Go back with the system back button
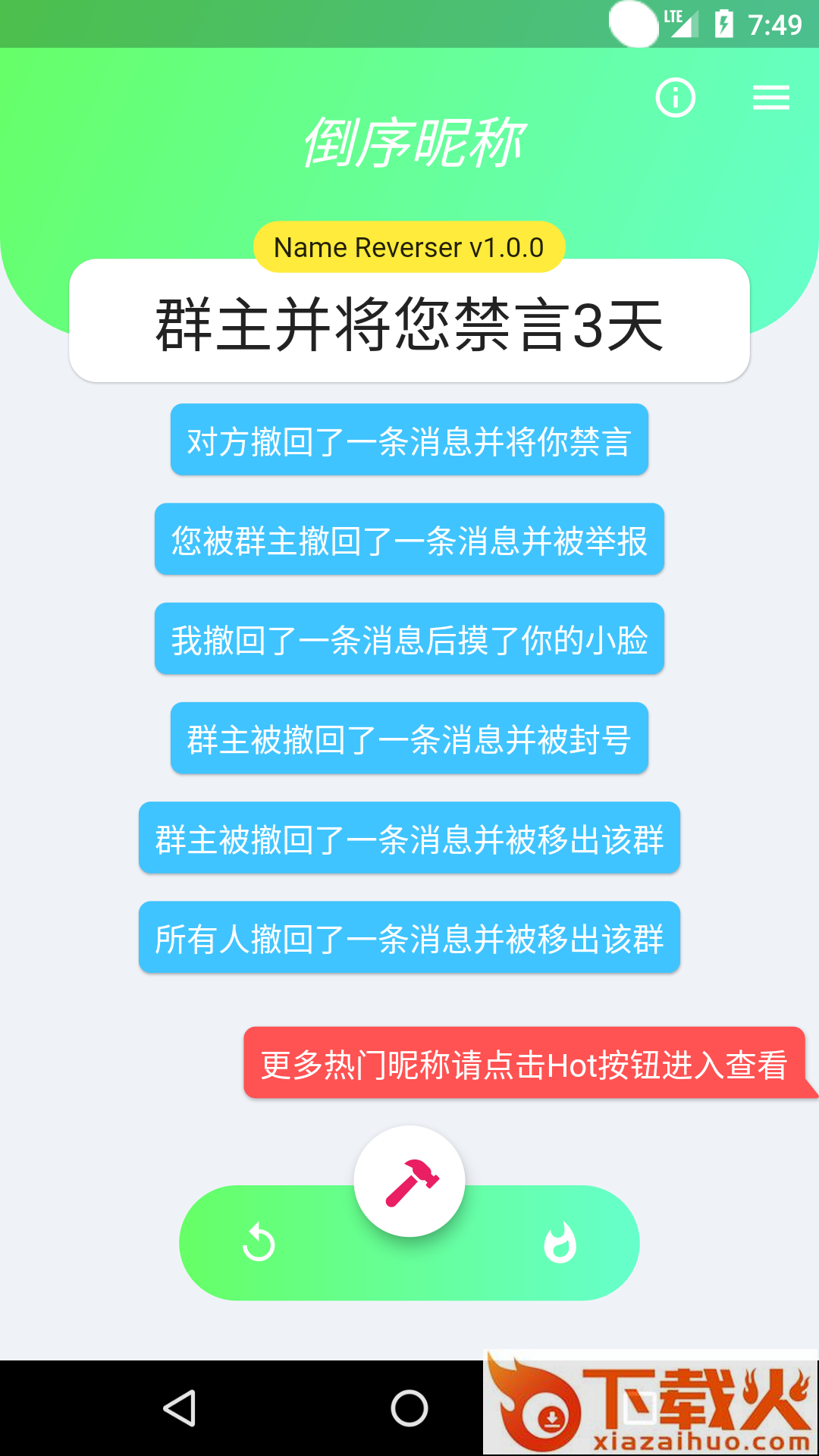 click(x=180, y=1408)
